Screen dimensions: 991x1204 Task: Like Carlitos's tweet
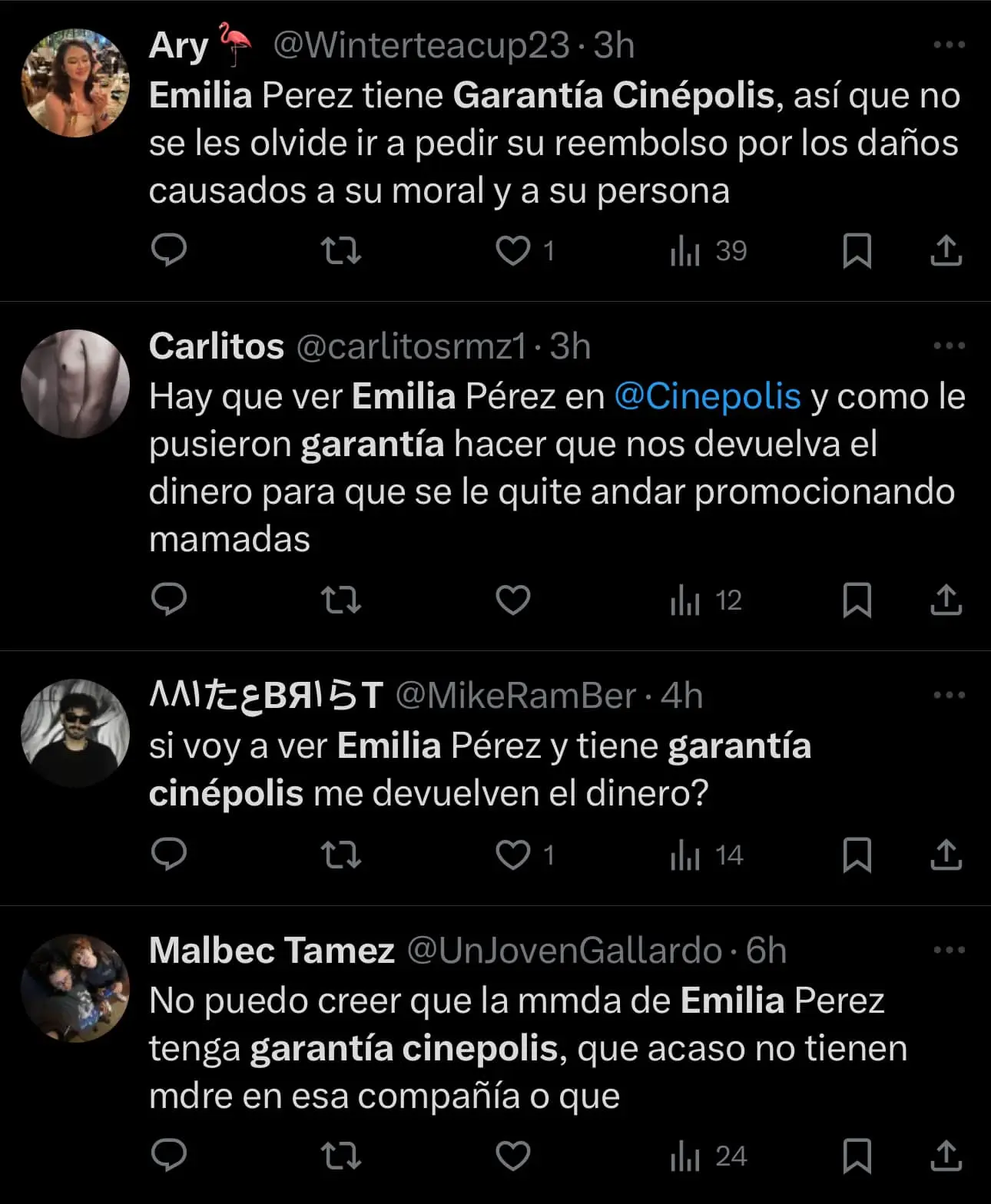coord(513,600)
